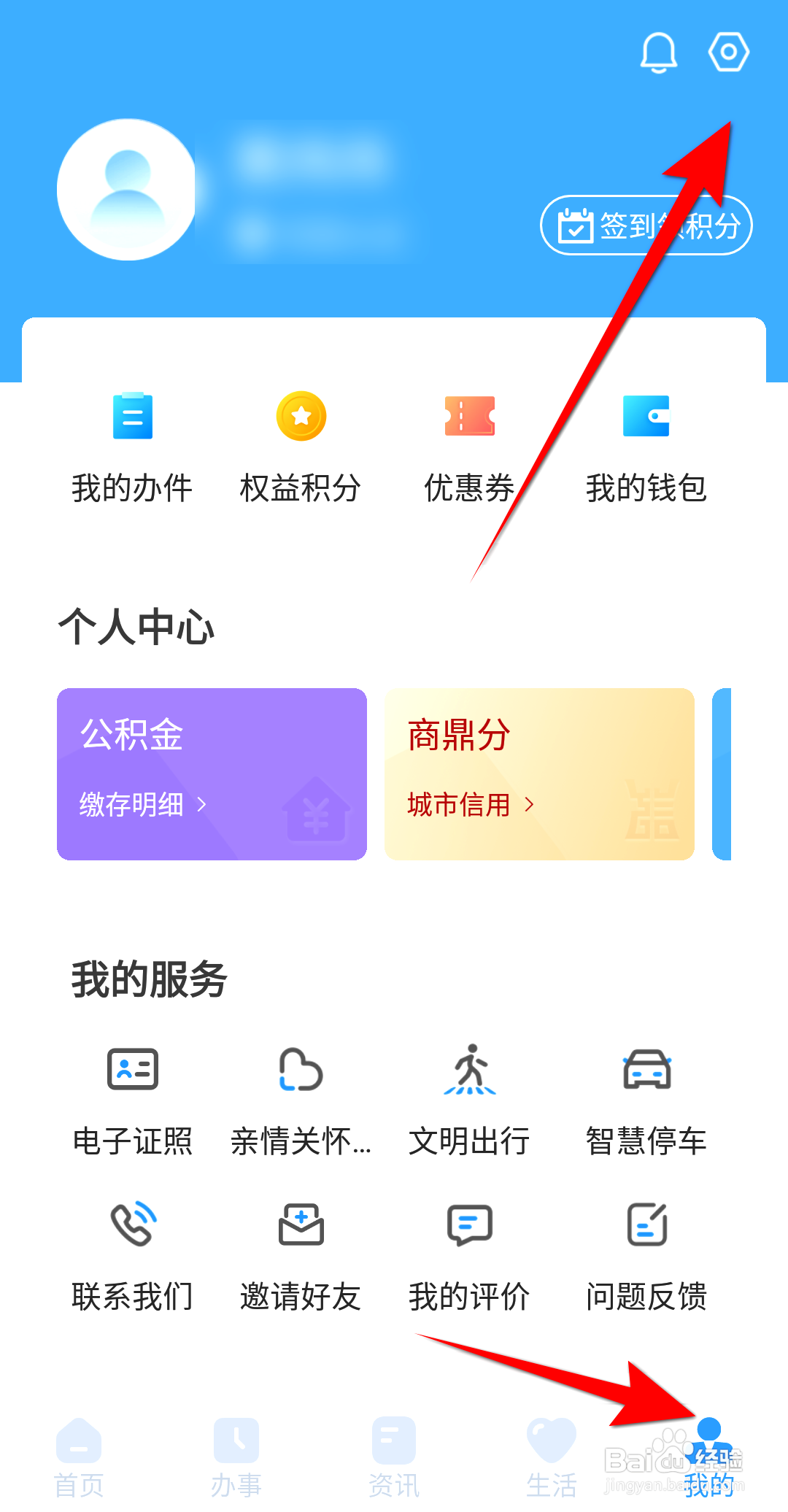Open 我的评价 feedback bubble icon
Image resolution: width=788 pixels, height=1512 pixels.
pyautogui.click(x=468, y=1224)
